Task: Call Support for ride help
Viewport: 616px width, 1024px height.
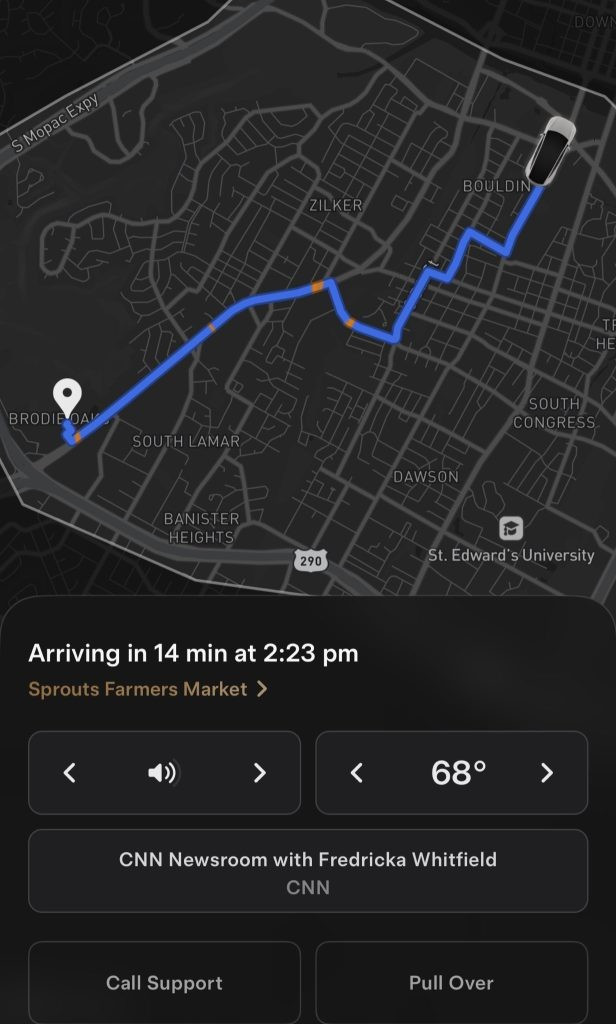Action: point(164,983)
